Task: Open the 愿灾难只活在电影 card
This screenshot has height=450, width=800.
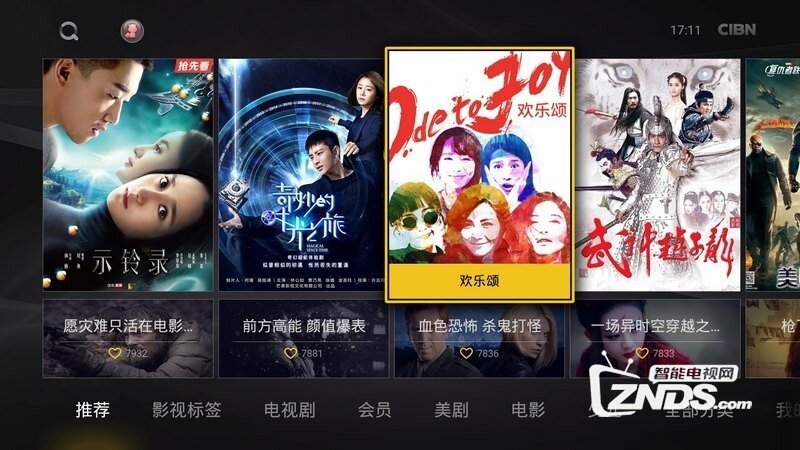Action: (x=127, y=338)
